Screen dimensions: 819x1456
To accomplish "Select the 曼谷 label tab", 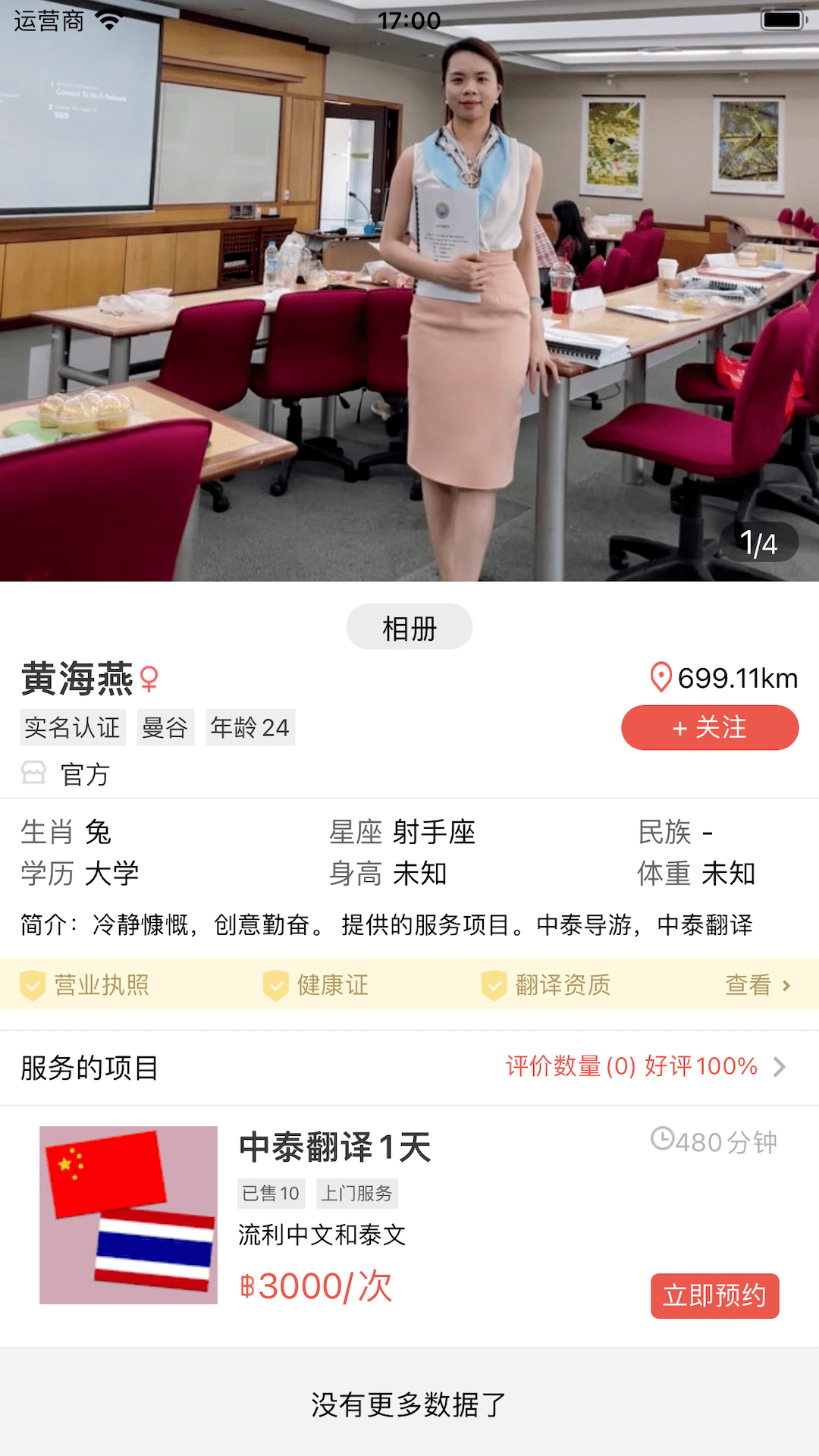I will [x=165, y=726].
